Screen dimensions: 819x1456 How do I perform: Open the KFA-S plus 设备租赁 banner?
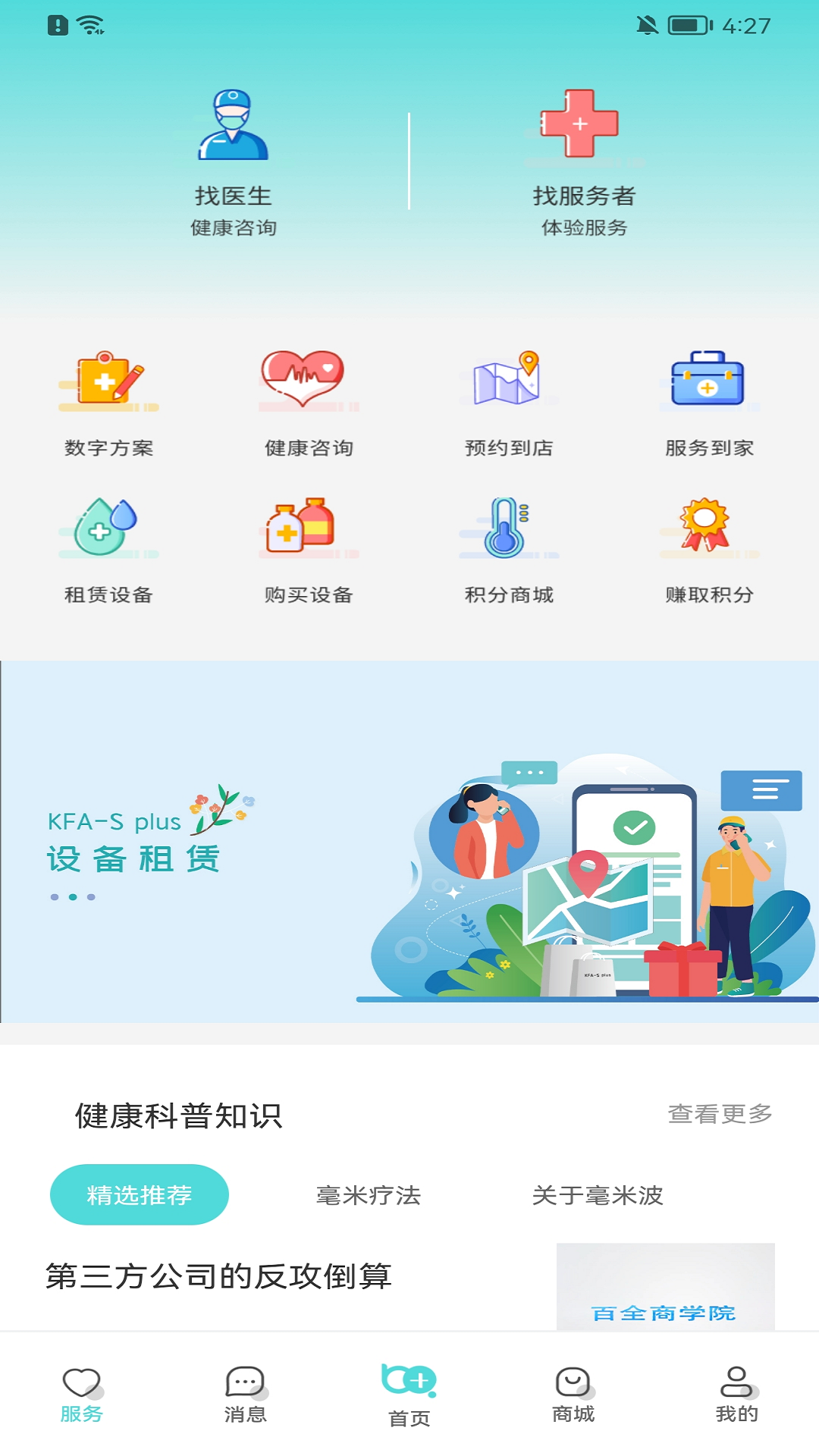pyautogui.click(x=409, y=842)
